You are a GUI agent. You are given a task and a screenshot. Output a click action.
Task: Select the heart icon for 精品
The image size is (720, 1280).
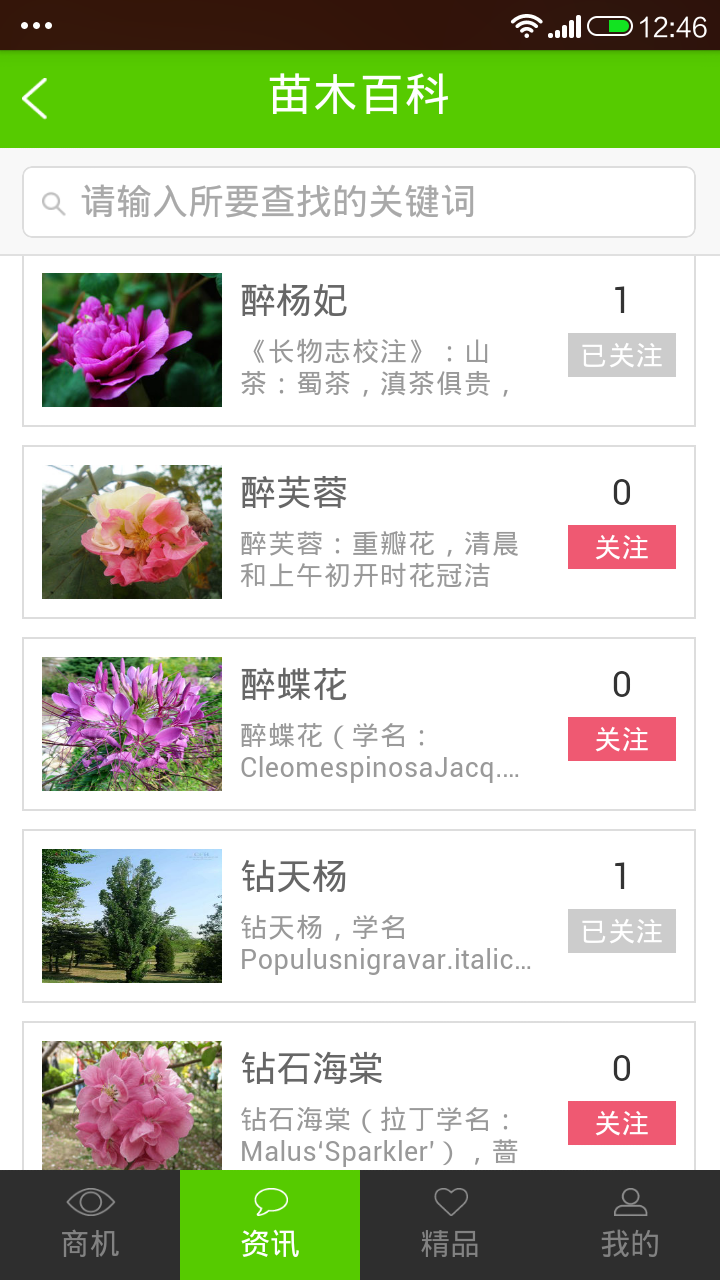click(x=449, y=1203)
